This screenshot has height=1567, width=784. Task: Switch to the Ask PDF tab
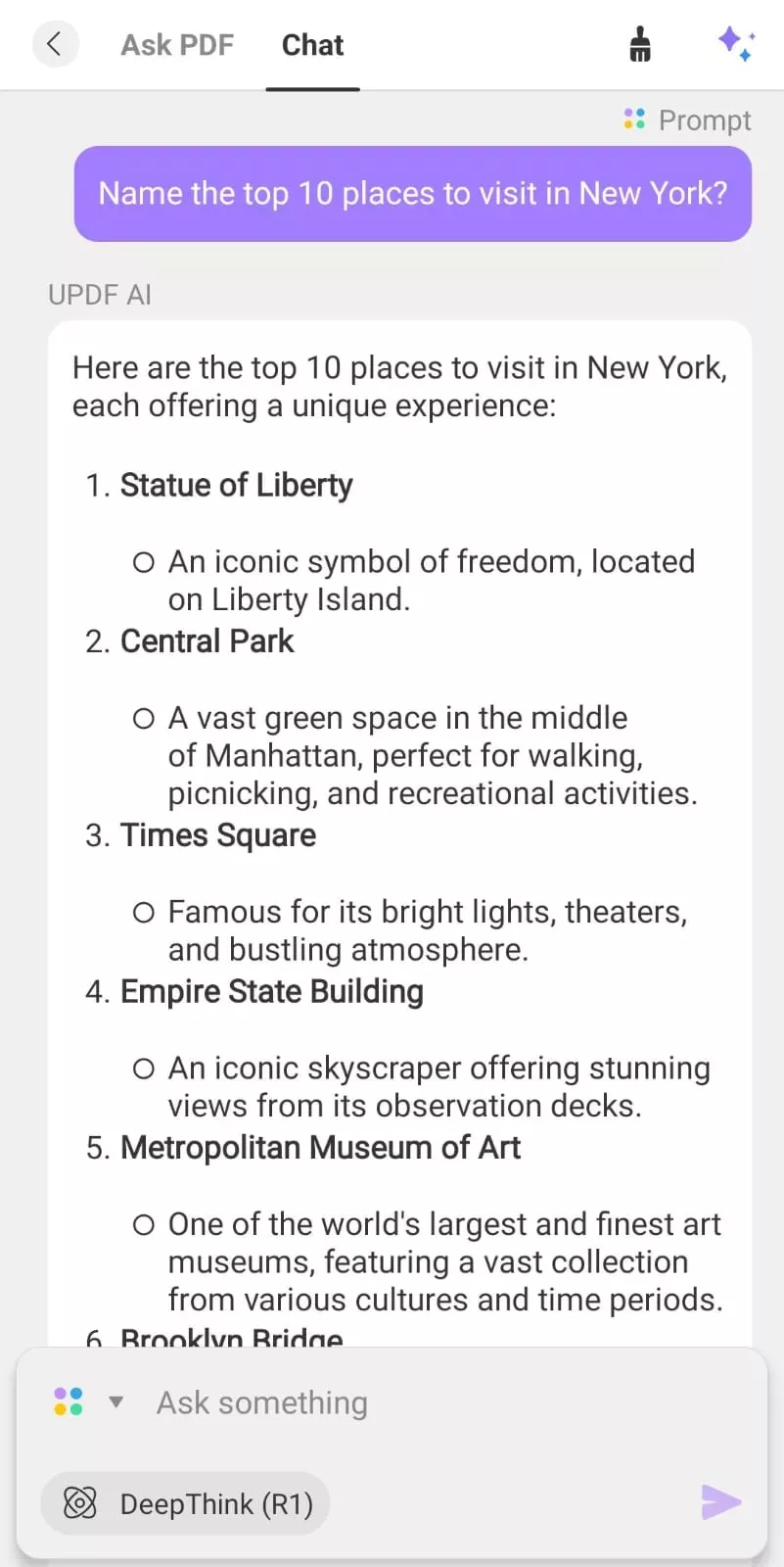pos(177,45)
